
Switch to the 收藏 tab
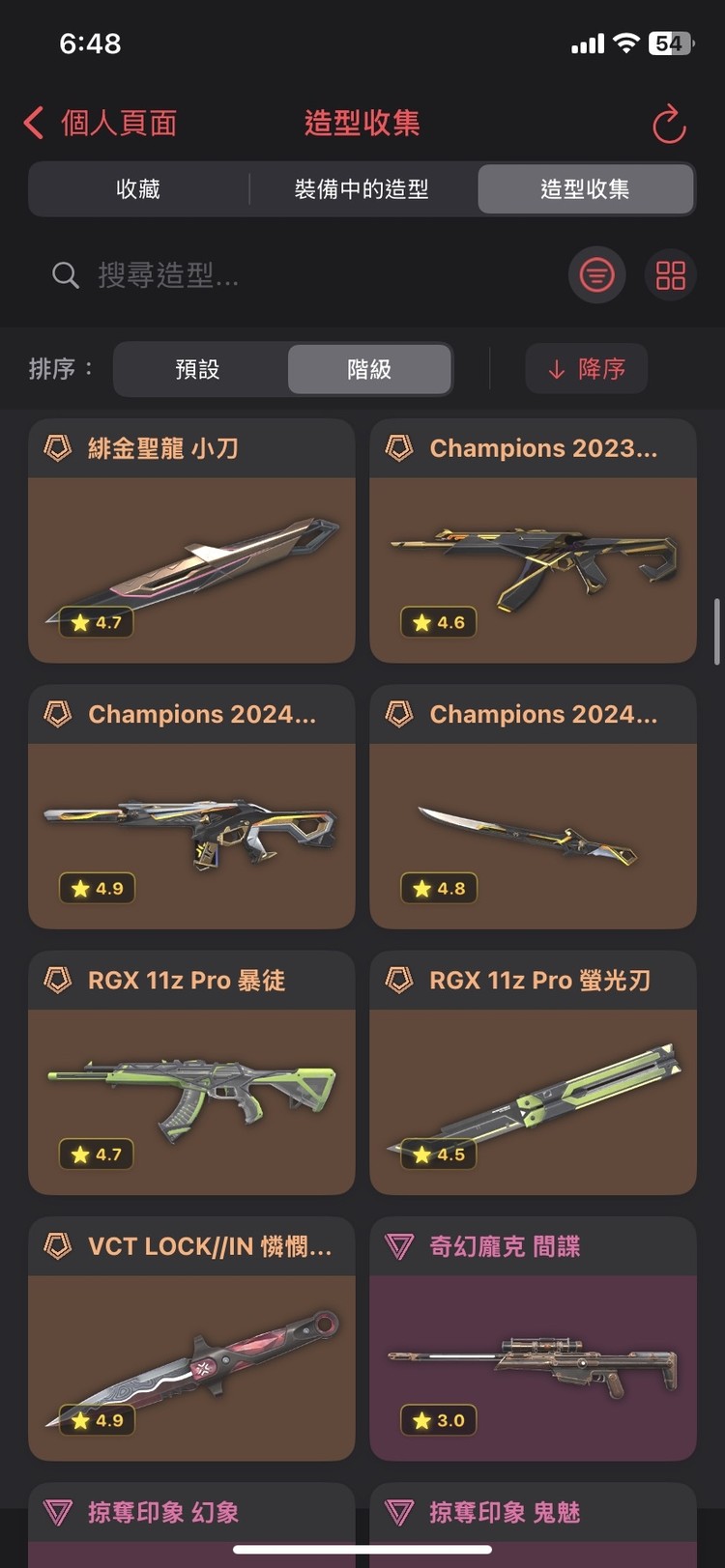pos(138,188)
